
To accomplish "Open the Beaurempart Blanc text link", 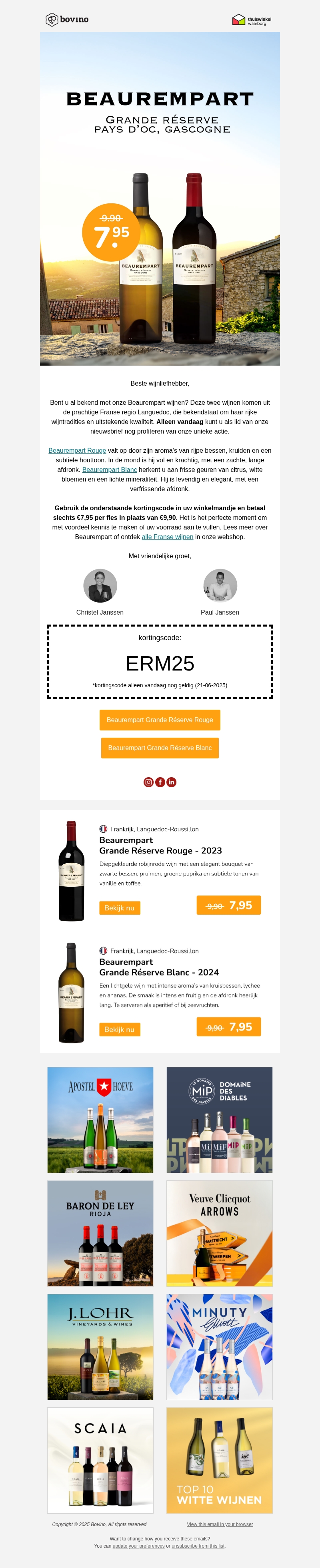I will (x=110, y=470).
